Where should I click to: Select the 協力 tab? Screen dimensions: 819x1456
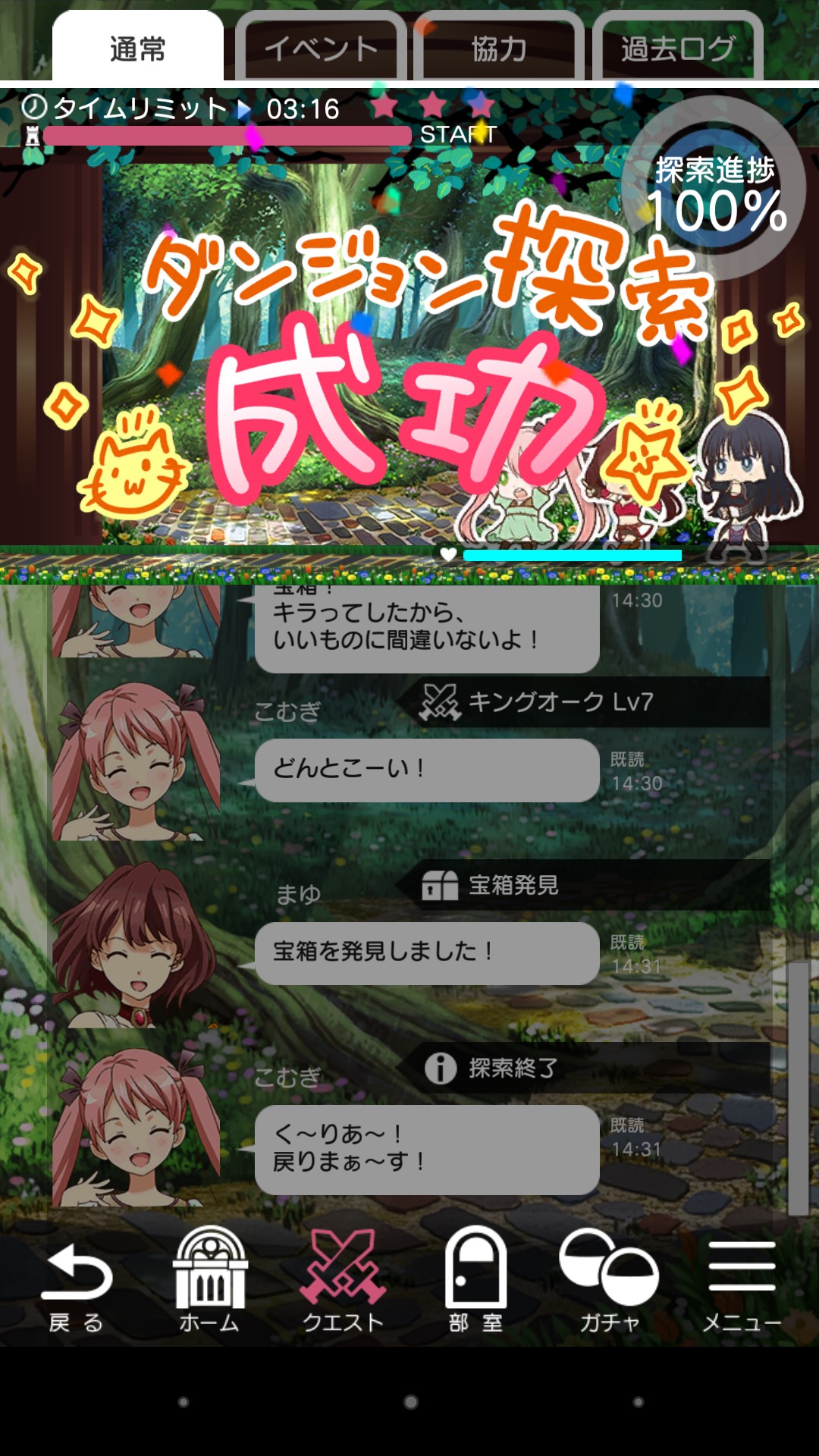point(498,48)
